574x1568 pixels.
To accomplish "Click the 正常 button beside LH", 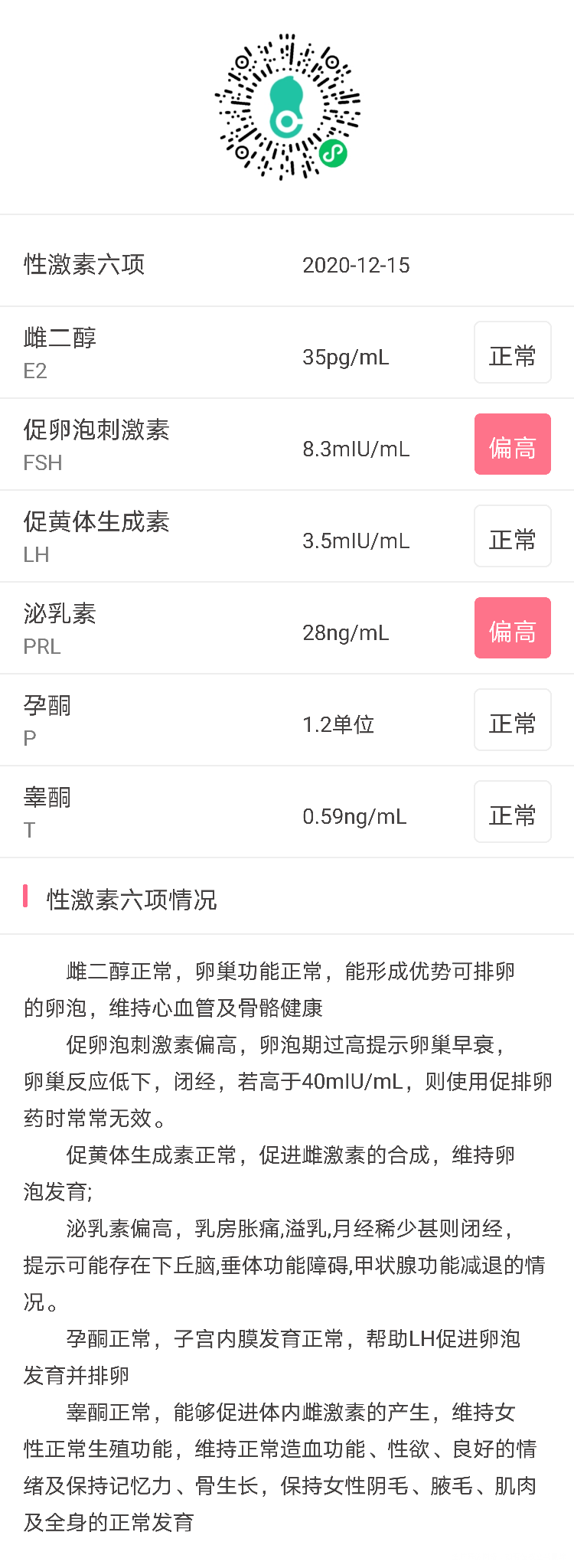I will [513, 536].
